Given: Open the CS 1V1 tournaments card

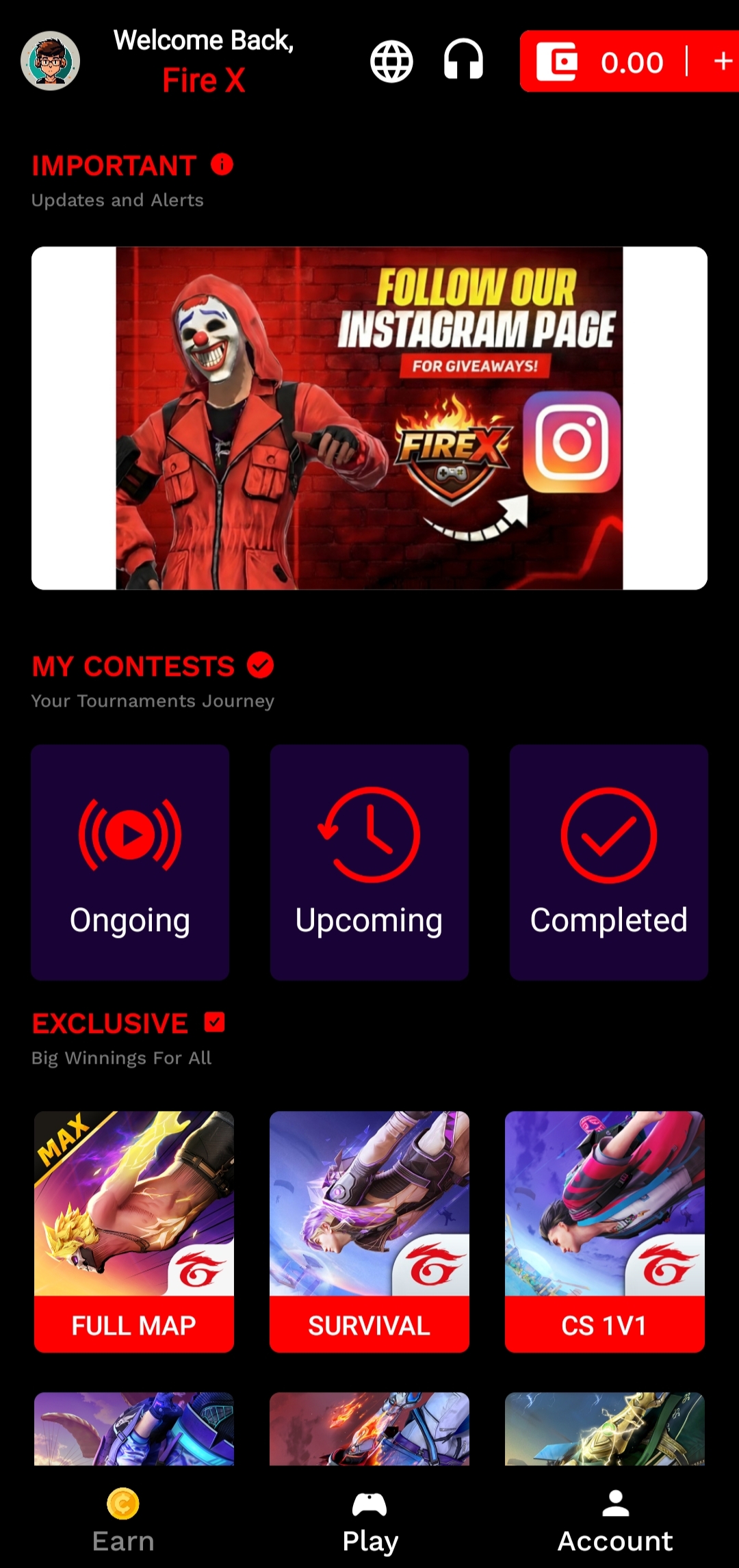Looking at the screenshot, I should pos(605,1231).
